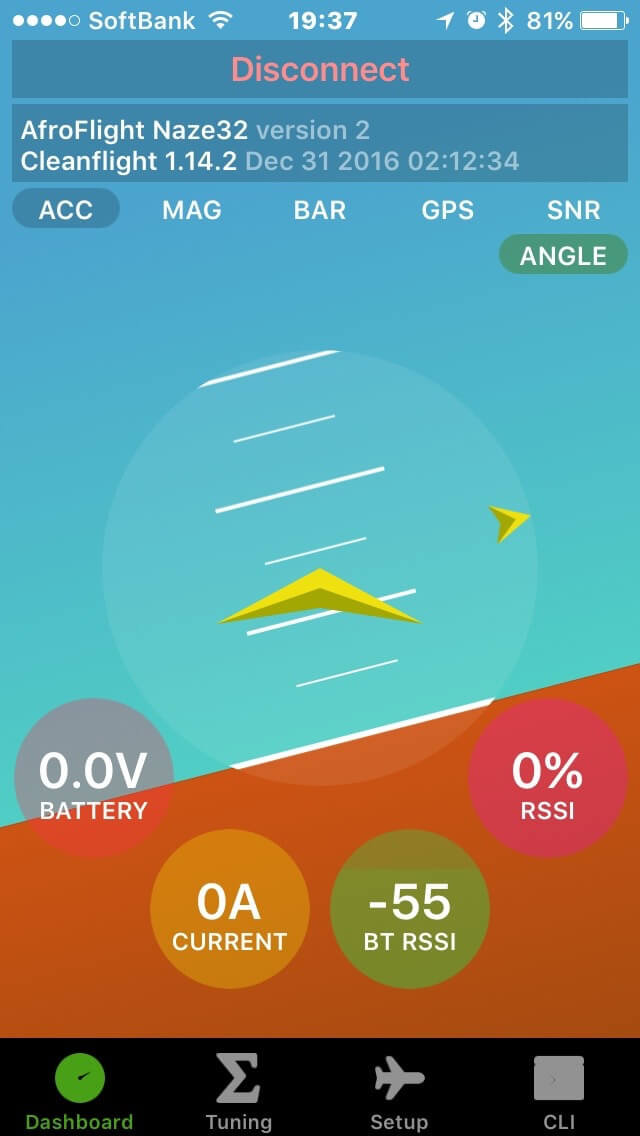This screenshot has height=1136, width=640.
Task: Open the Setup tab
Action: pos(399,1092)
